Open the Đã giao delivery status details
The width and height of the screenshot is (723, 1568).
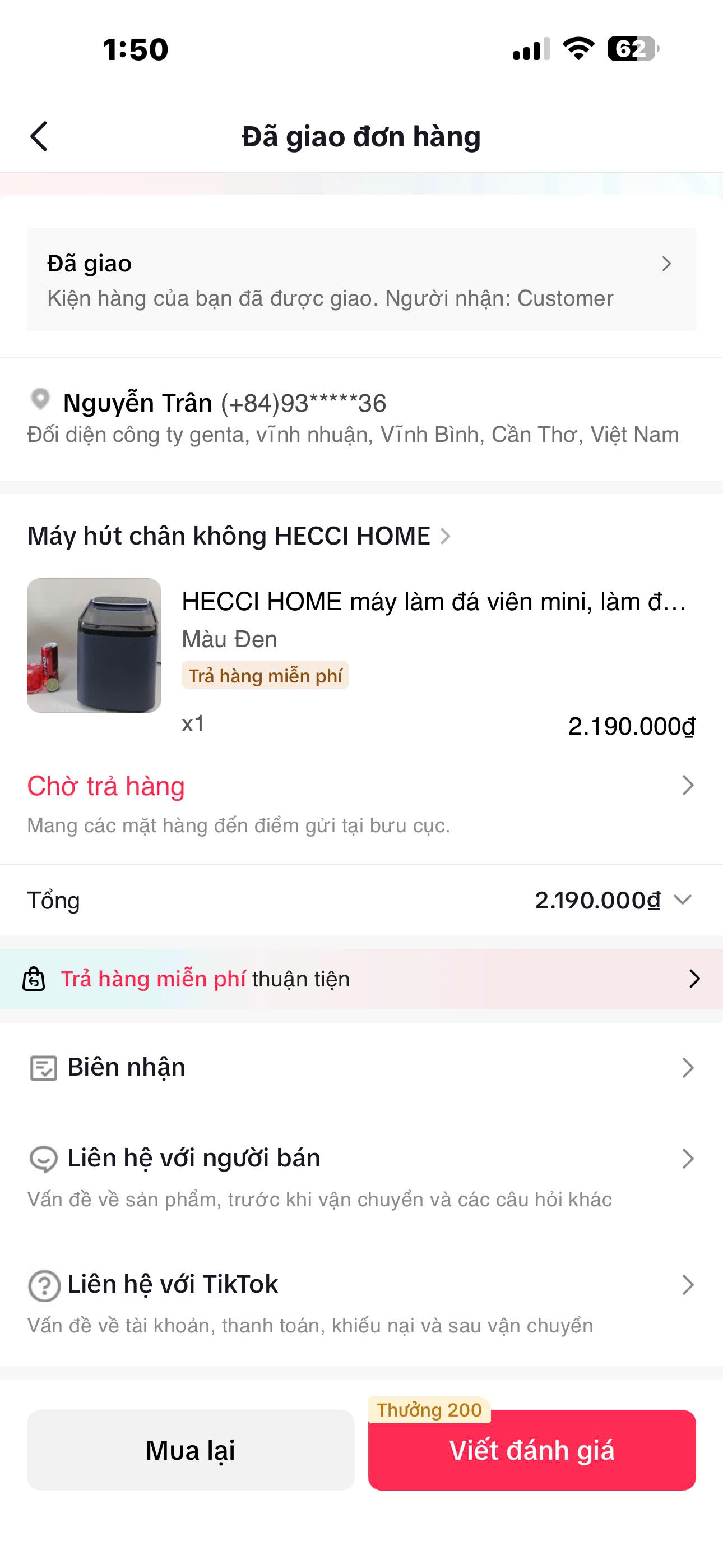click(x=361, y=279)
